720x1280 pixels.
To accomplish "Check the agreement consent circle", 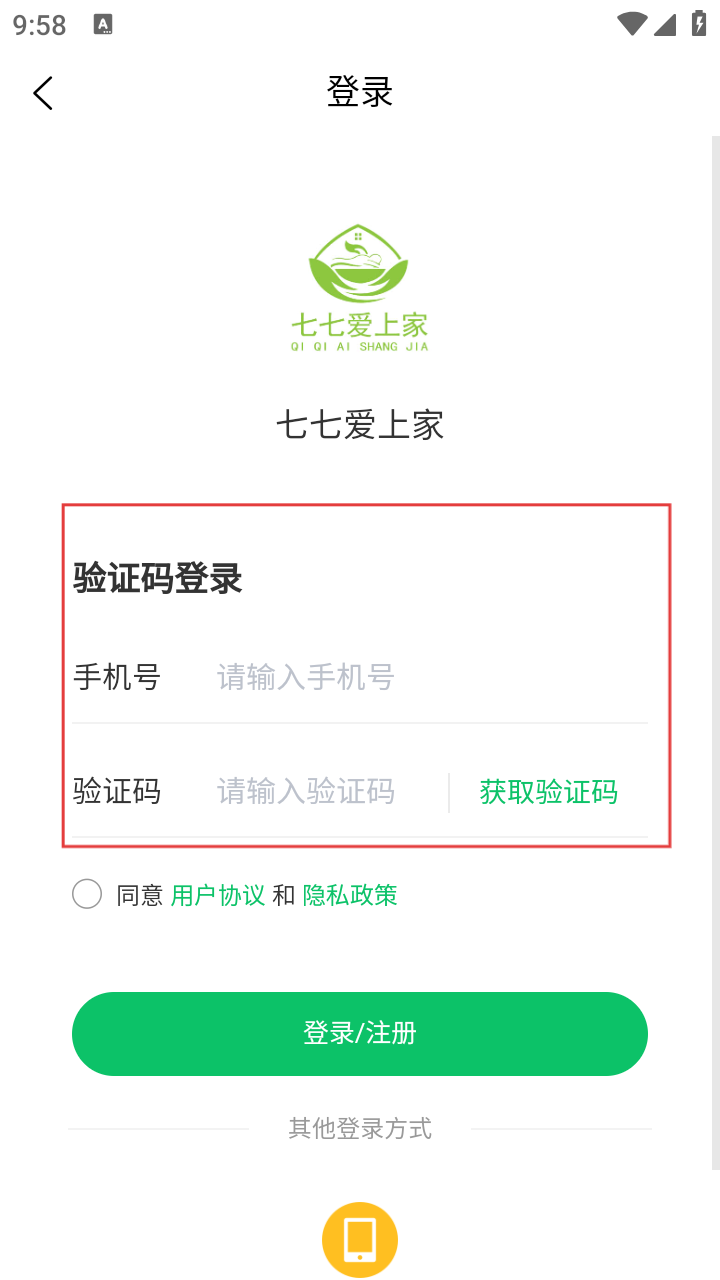I will pyautogui.click(x=87, y=894).
